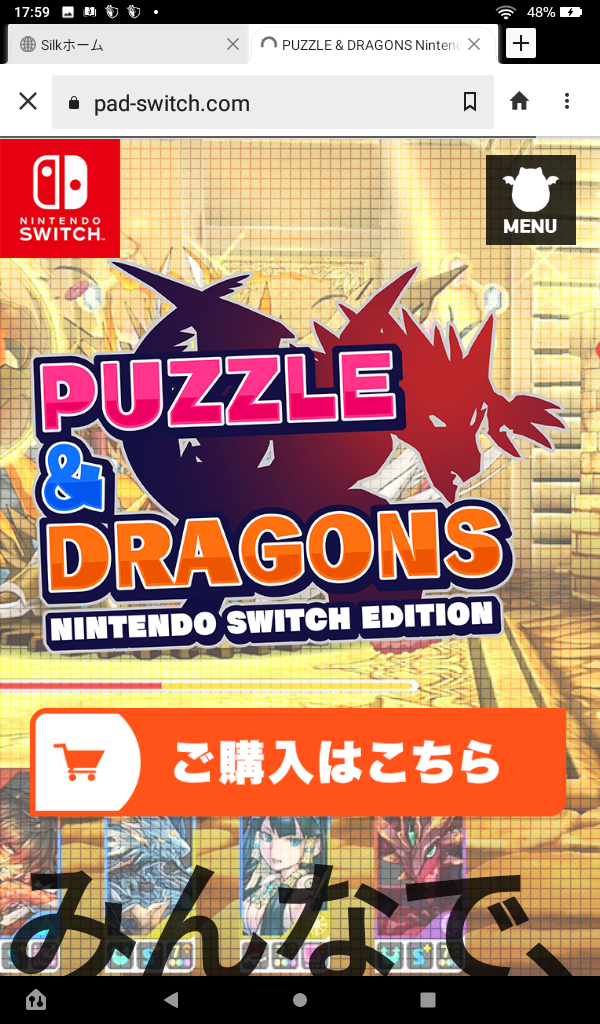Go back using the system back button
The image size is (600, 1024).
(171, 999)
